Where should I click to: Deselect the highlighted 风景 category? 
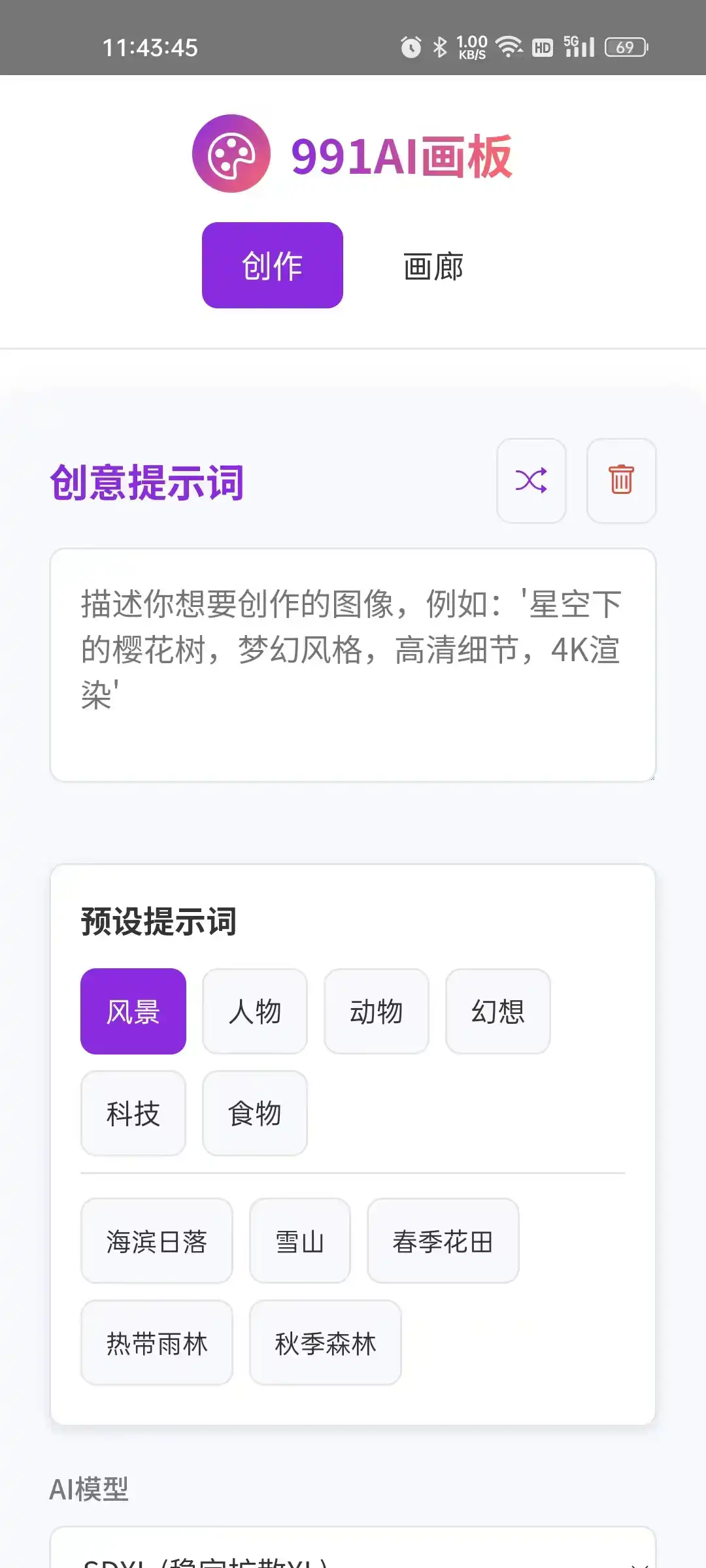coord(132,1010)
